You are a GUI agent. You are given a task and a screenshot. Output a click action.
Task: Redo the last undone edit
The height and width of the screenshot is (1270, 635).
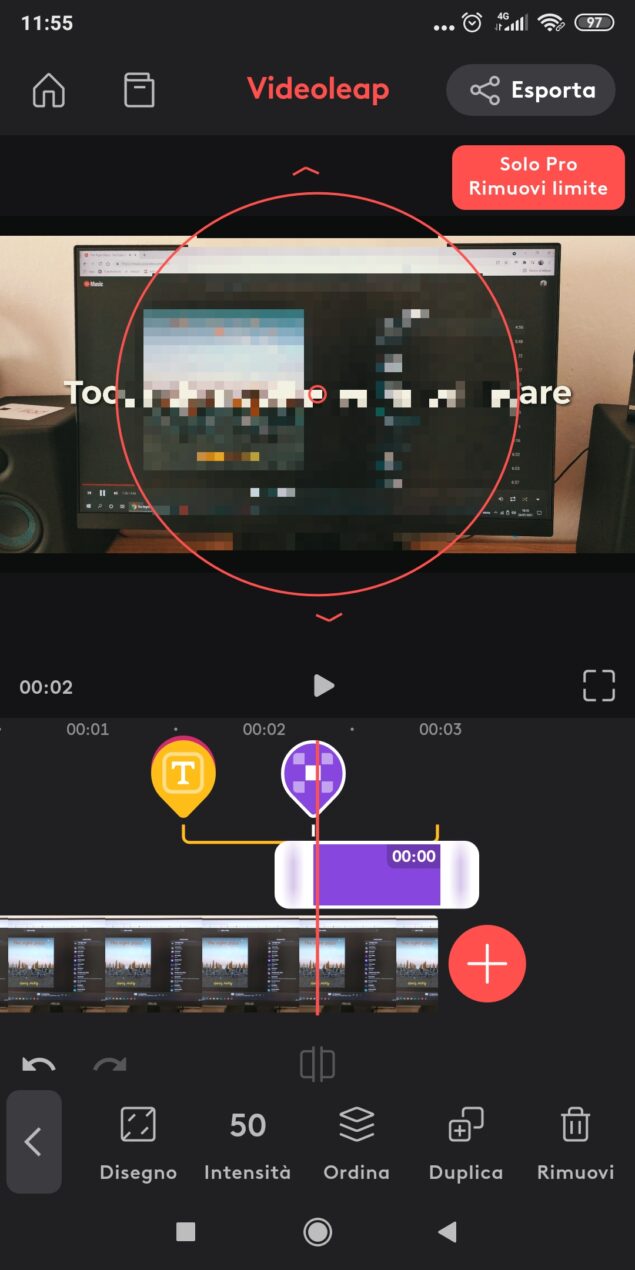110,1065
